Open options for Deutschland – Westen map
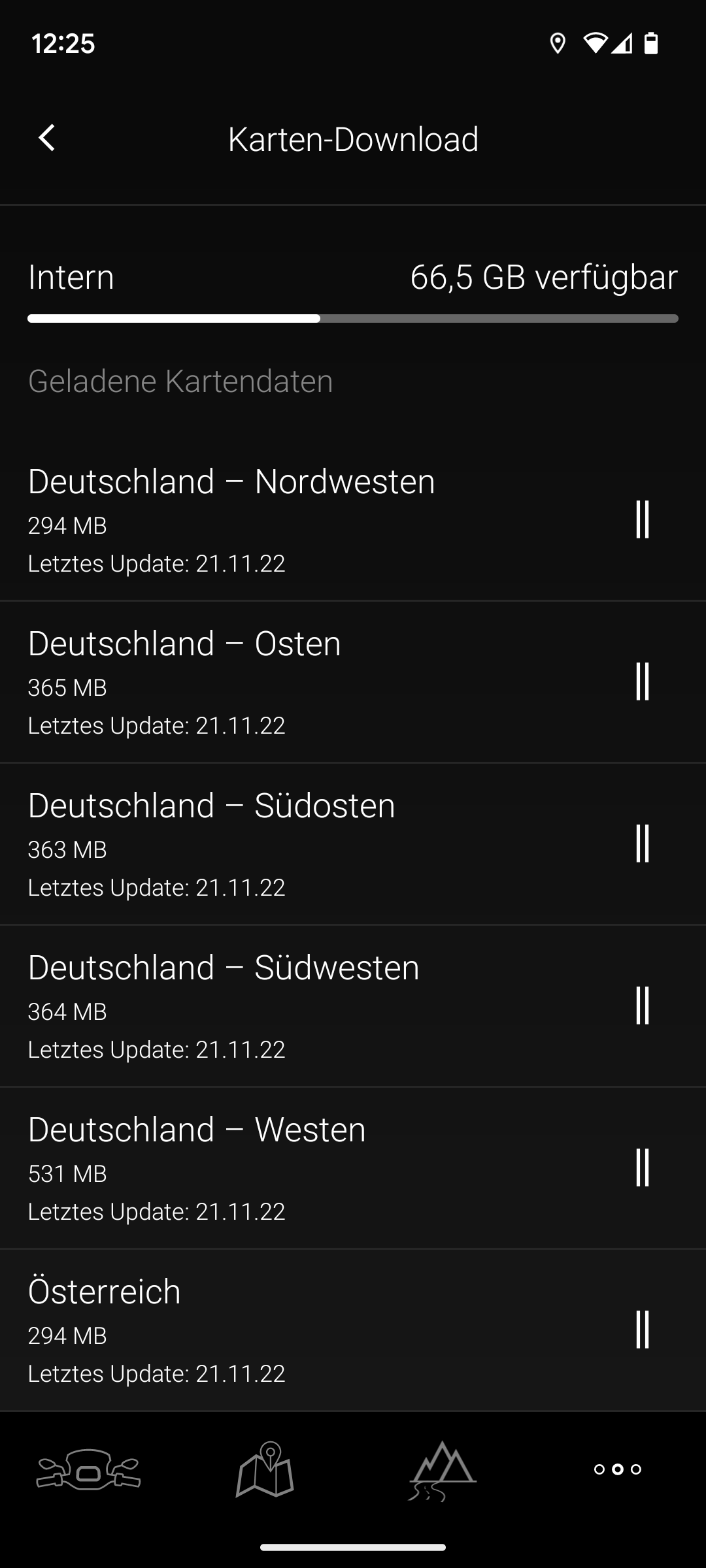The image size is (706, 1568). coord(642,1168)
